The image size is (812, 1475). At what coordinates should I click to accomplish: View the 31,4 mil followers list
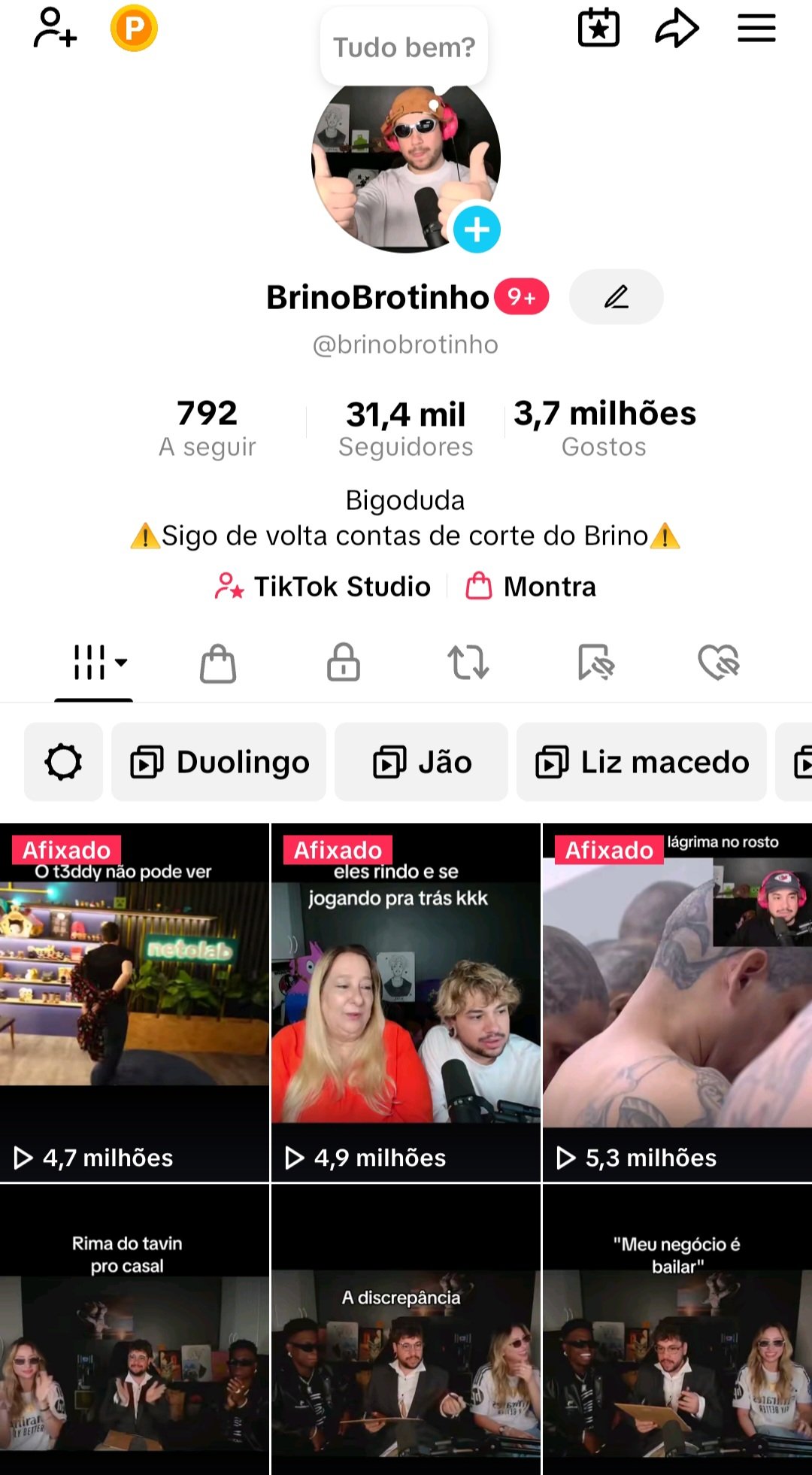tap(405, 427)
